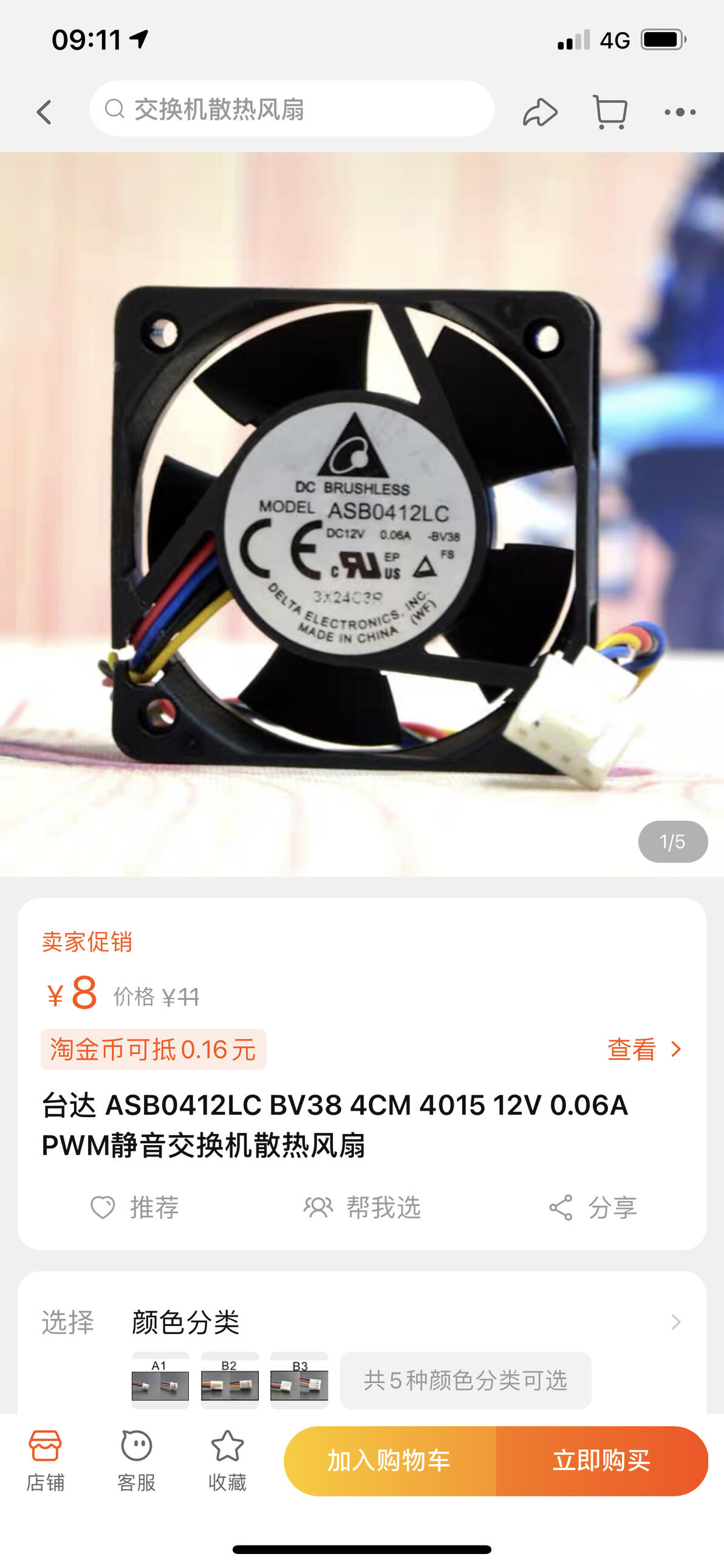Go back using the top-left arrow
724x1568 pixels.
(x=44, y=112)
